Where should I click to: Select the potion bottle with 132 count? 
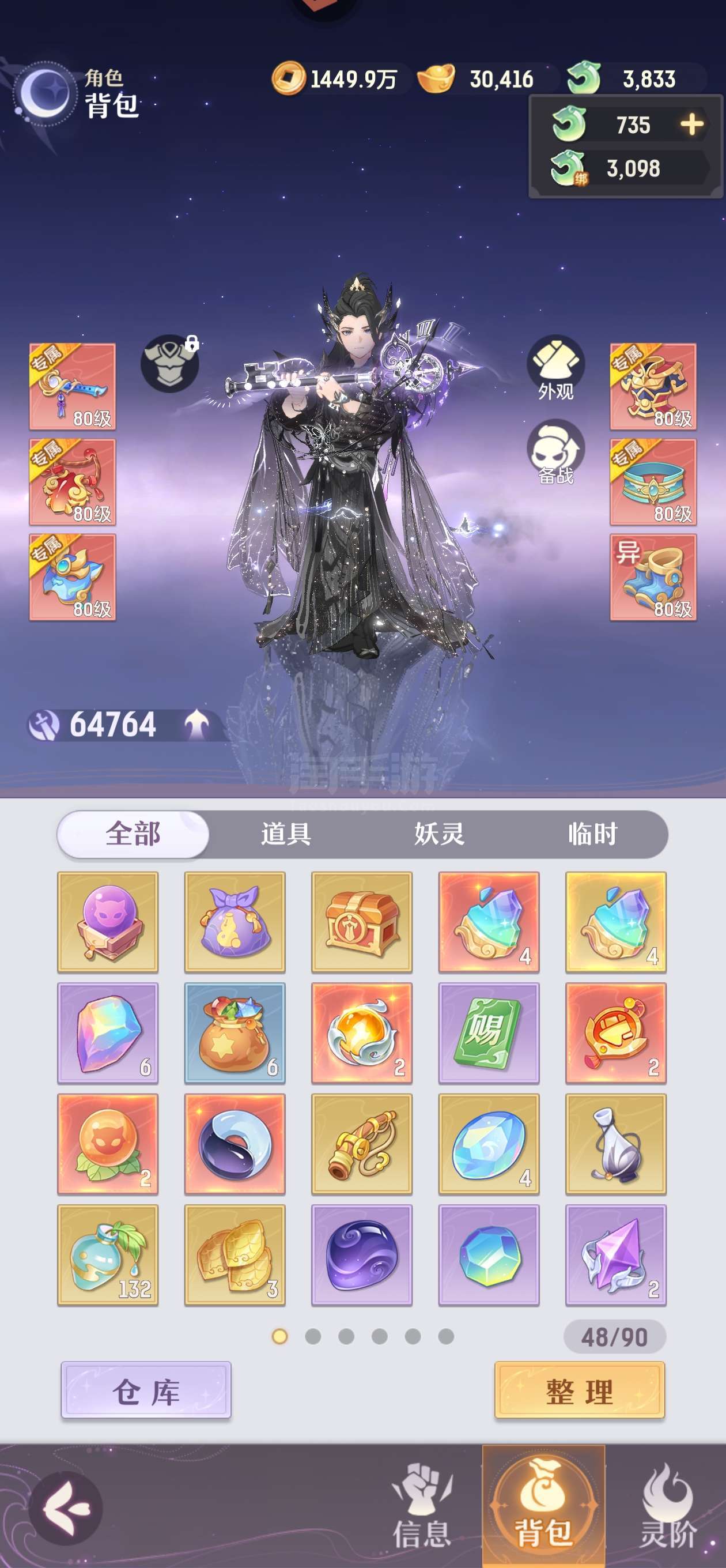[x=108, y=1255]
